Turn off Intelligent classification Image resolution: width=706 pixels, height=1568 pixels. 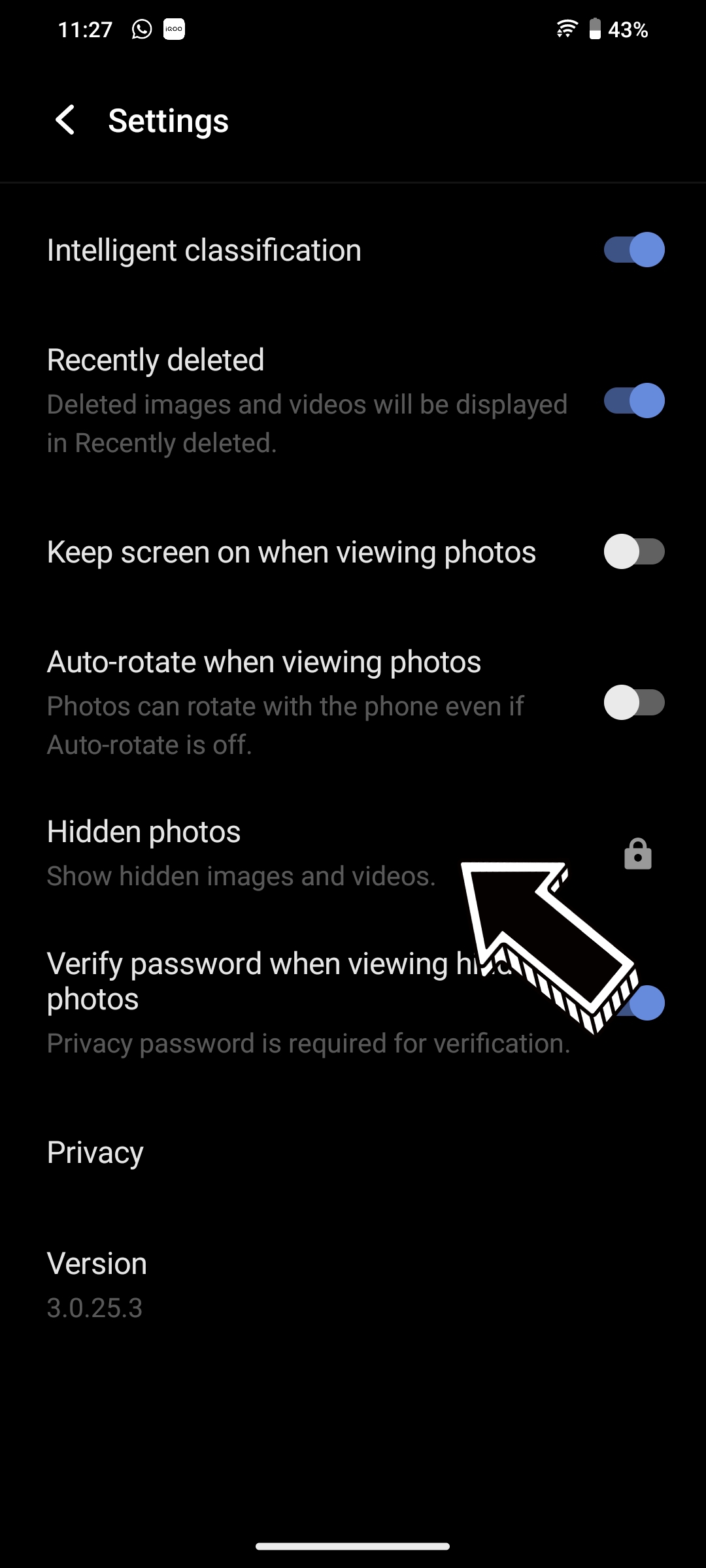[633, 250]
